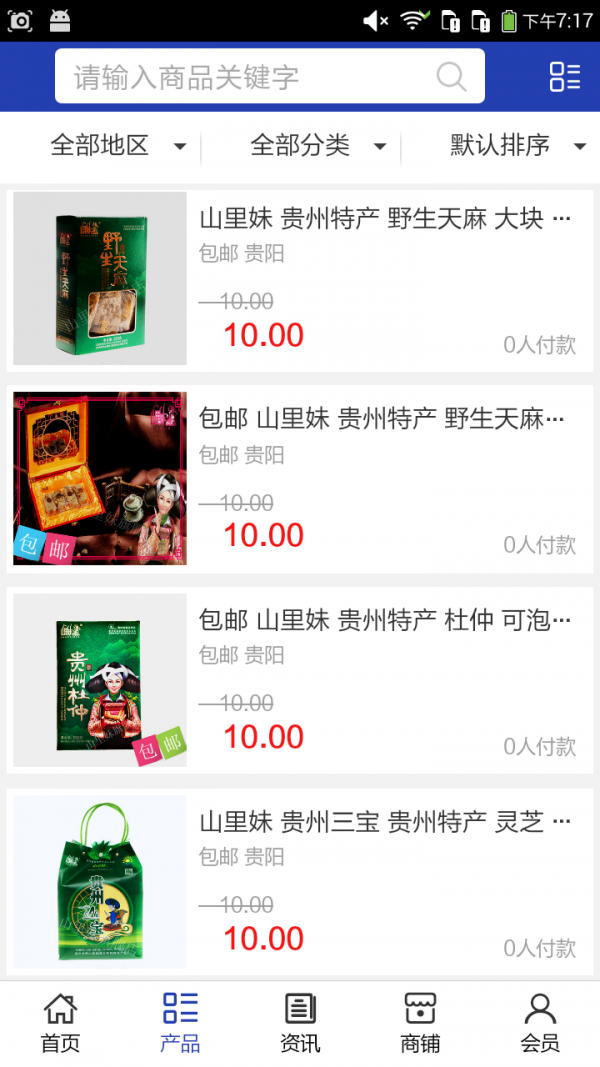Open the 野生天麻 大块 product listing
This screenshot has height=1067, width=600.
coord(385,219)
